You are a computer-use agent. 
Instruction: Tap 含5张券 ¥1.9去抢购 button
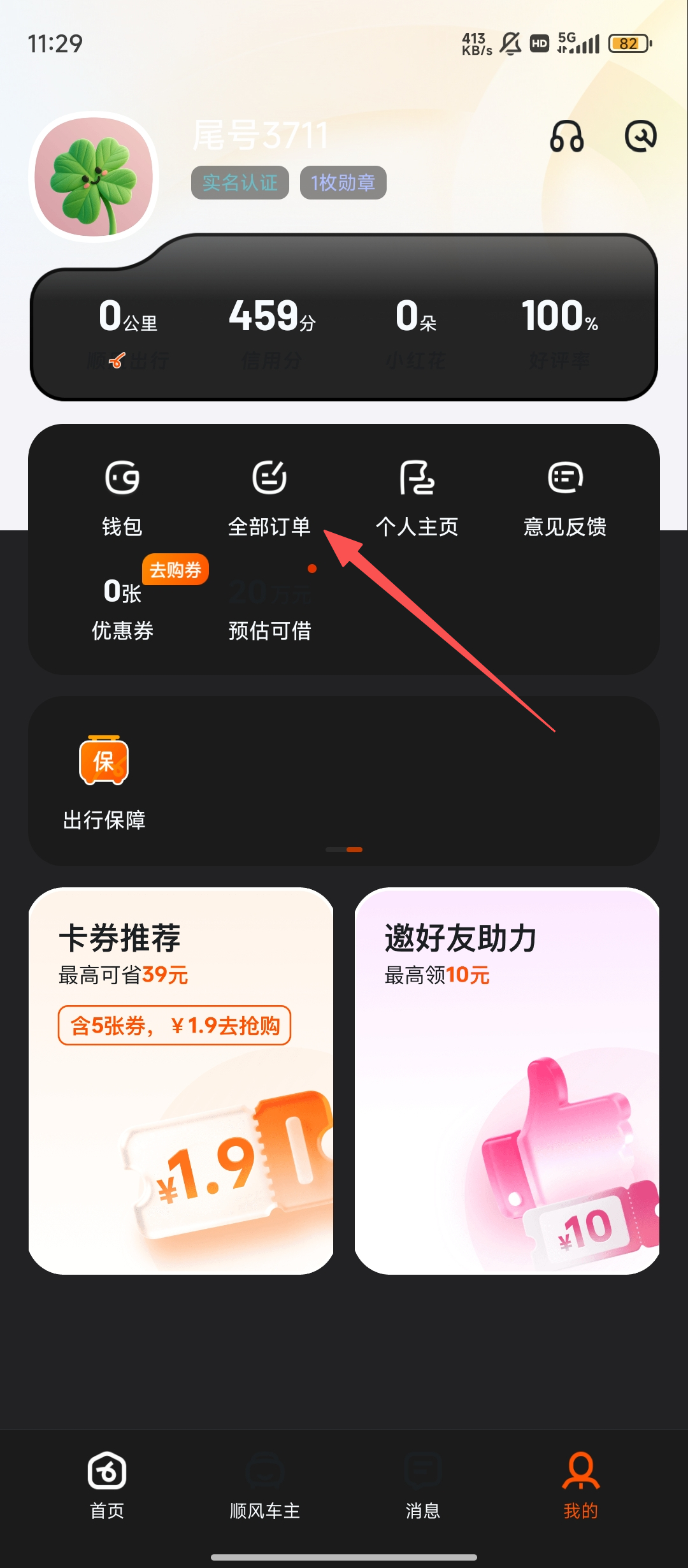click(175, 1026)
